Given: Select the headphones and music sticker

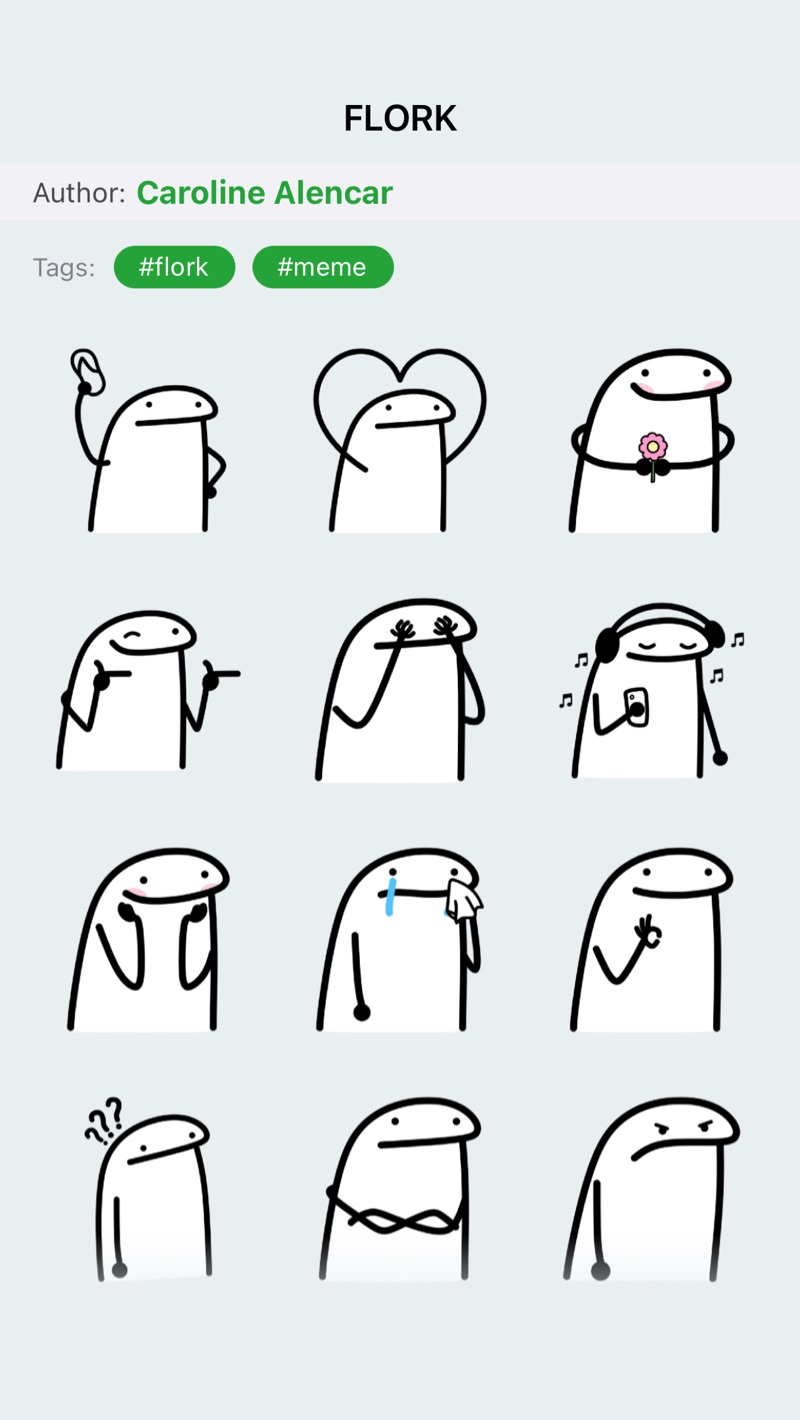Looking at the screenshot, I should [x=651, y=690].
